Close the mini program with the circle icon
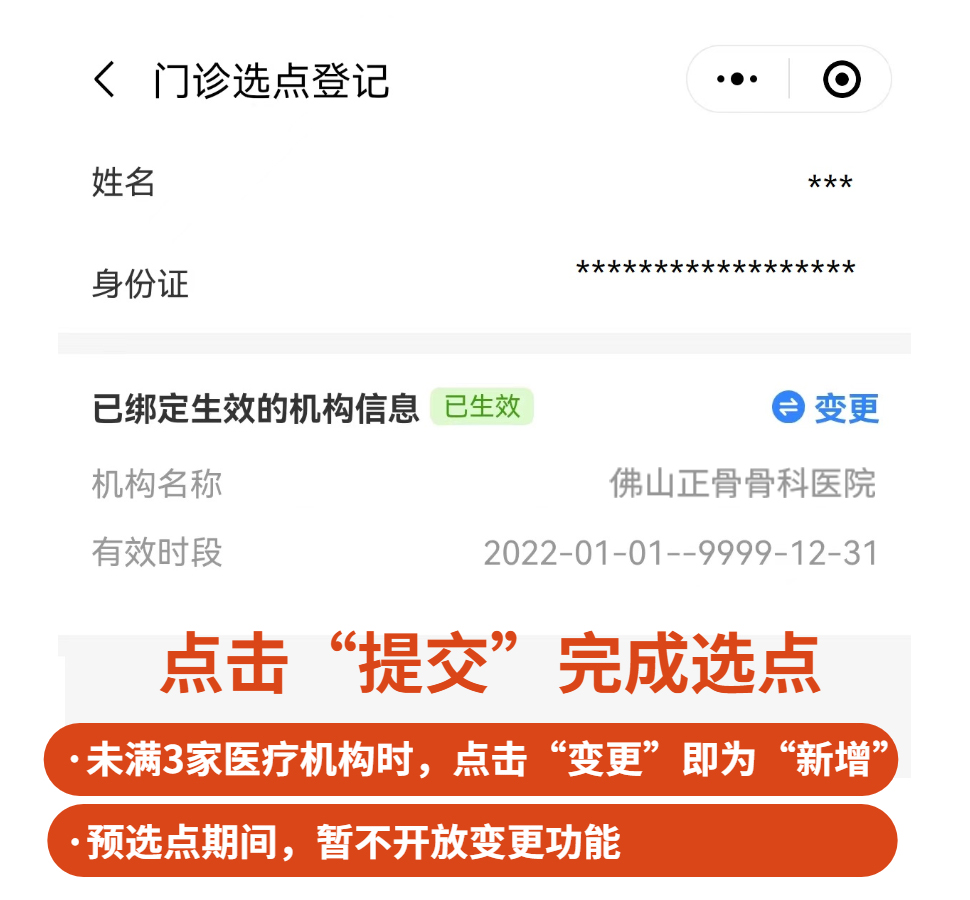This screenshot has width=970, height=900. click(841, 79)
